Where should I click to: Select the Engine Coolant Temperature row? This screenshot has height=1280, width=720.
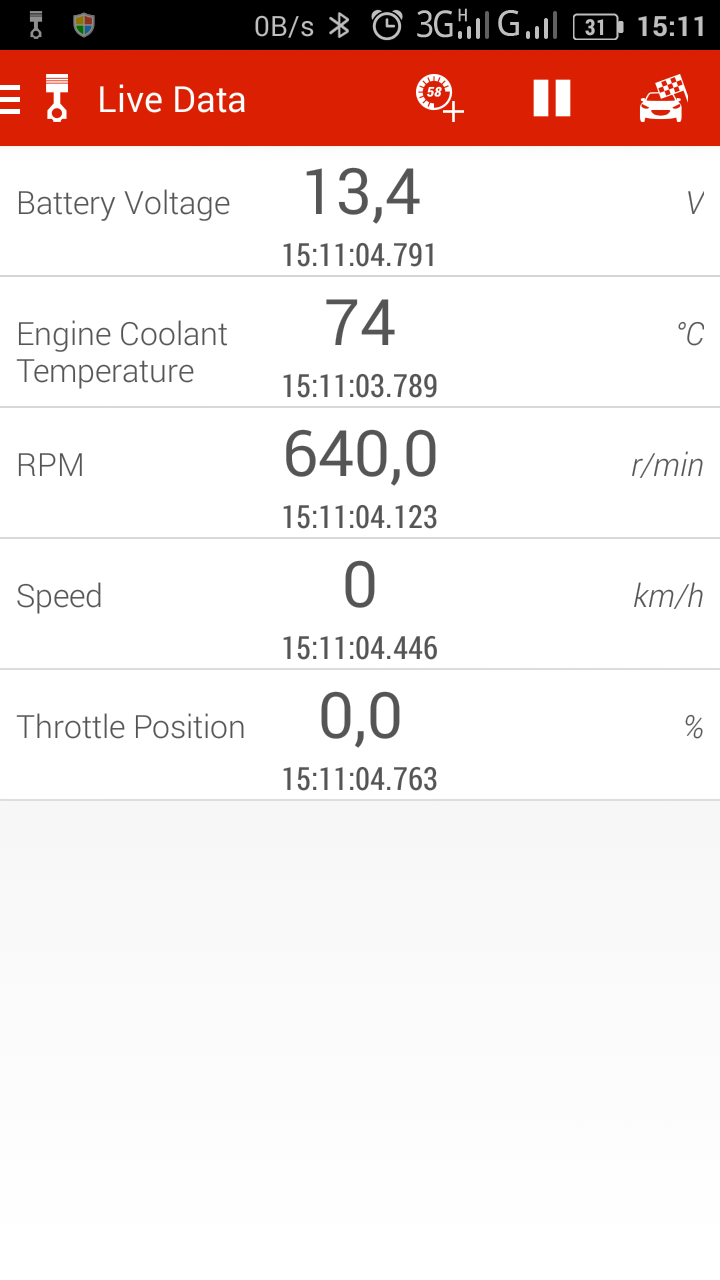point(360,342)
